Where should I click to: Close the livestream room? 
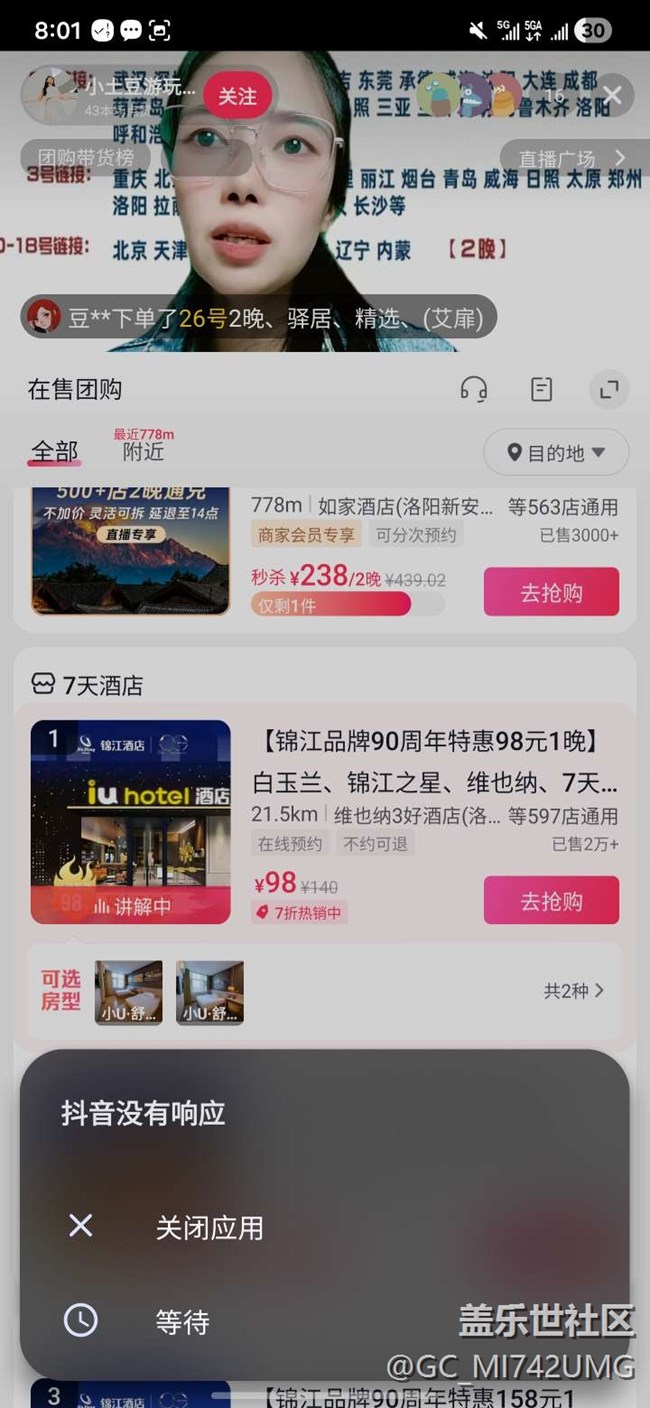612,96
